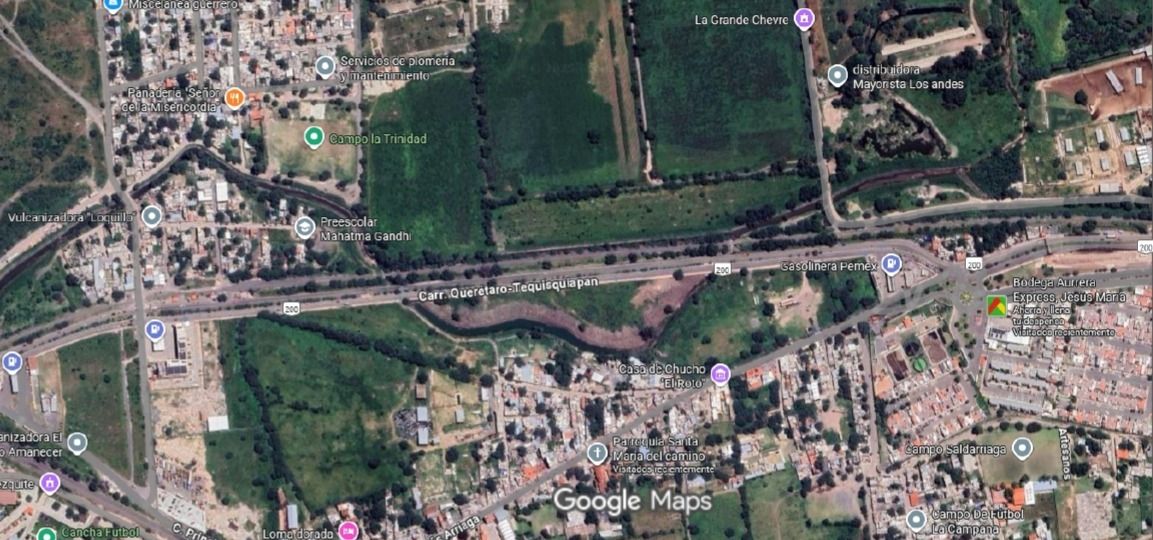Open the Campo Saldarriaga marker

[x=1021, y=448]
